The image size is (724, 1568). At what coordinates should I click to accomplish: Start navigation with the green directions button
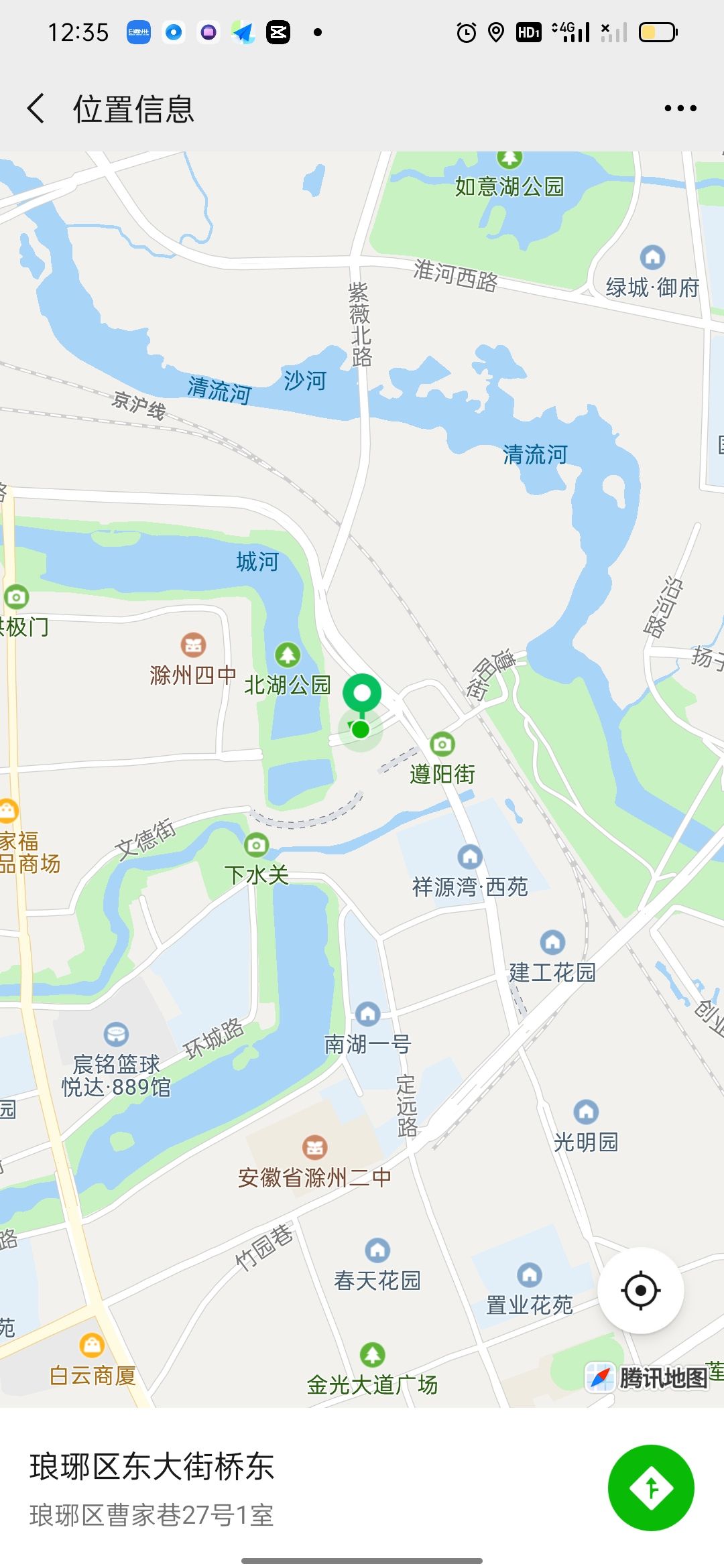click(650, 1488)
